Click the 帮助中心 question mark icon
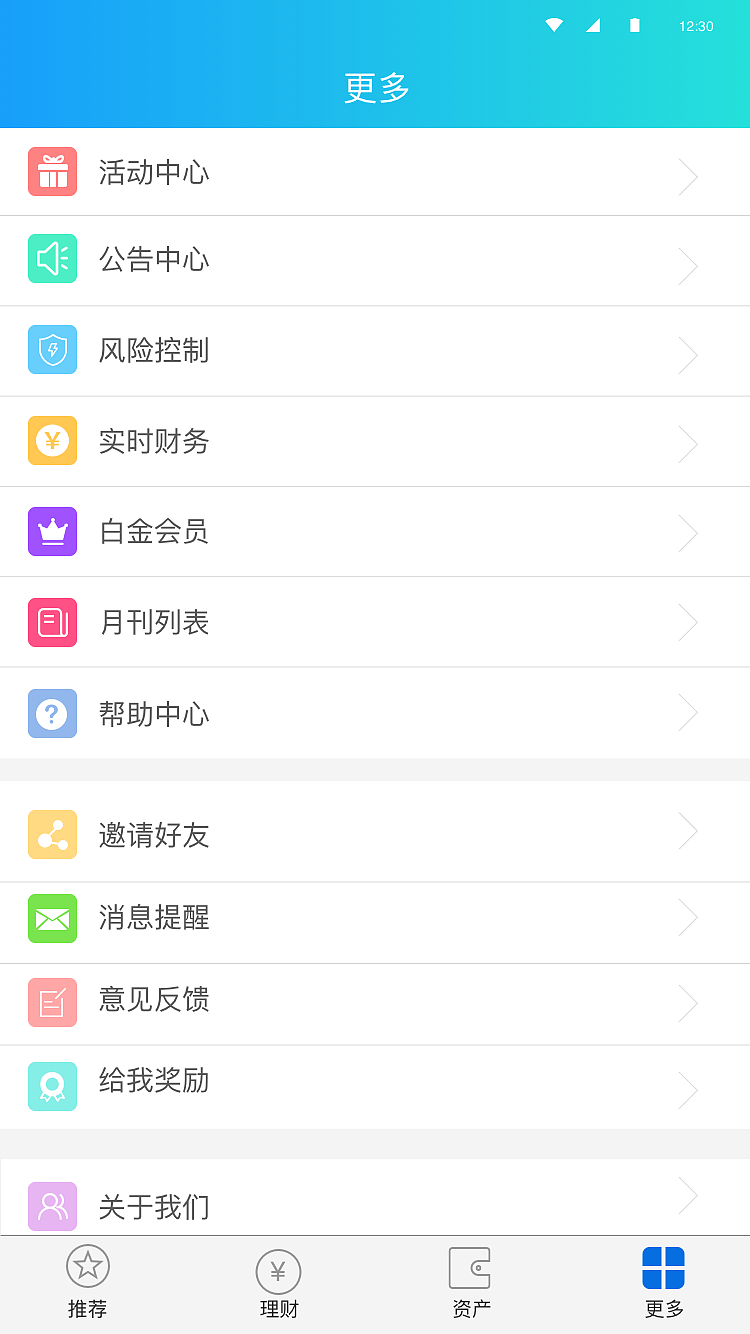Image resolution: width=750 pixels, height=1334 pixels. (x=52, y=713)
